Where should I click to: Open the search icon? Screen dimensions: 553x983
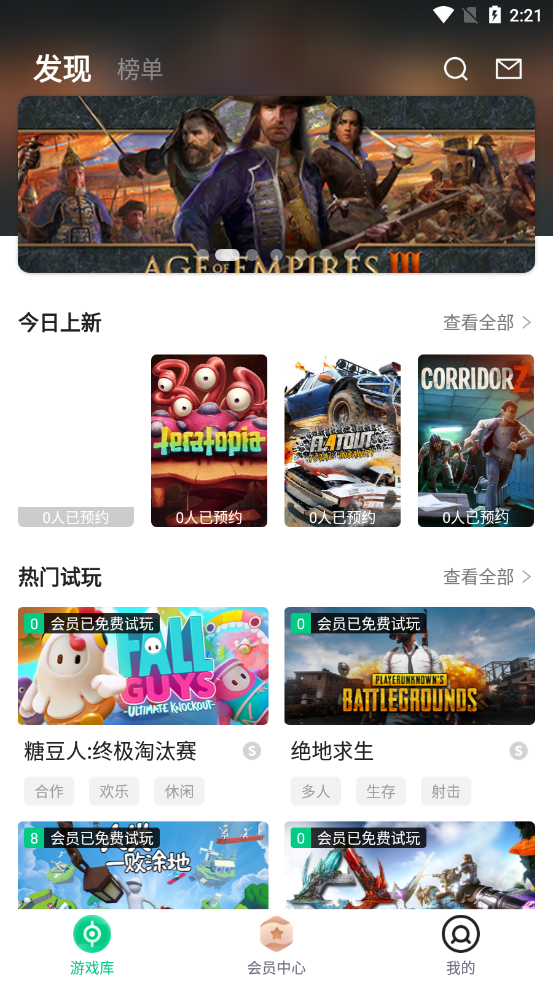456,69
